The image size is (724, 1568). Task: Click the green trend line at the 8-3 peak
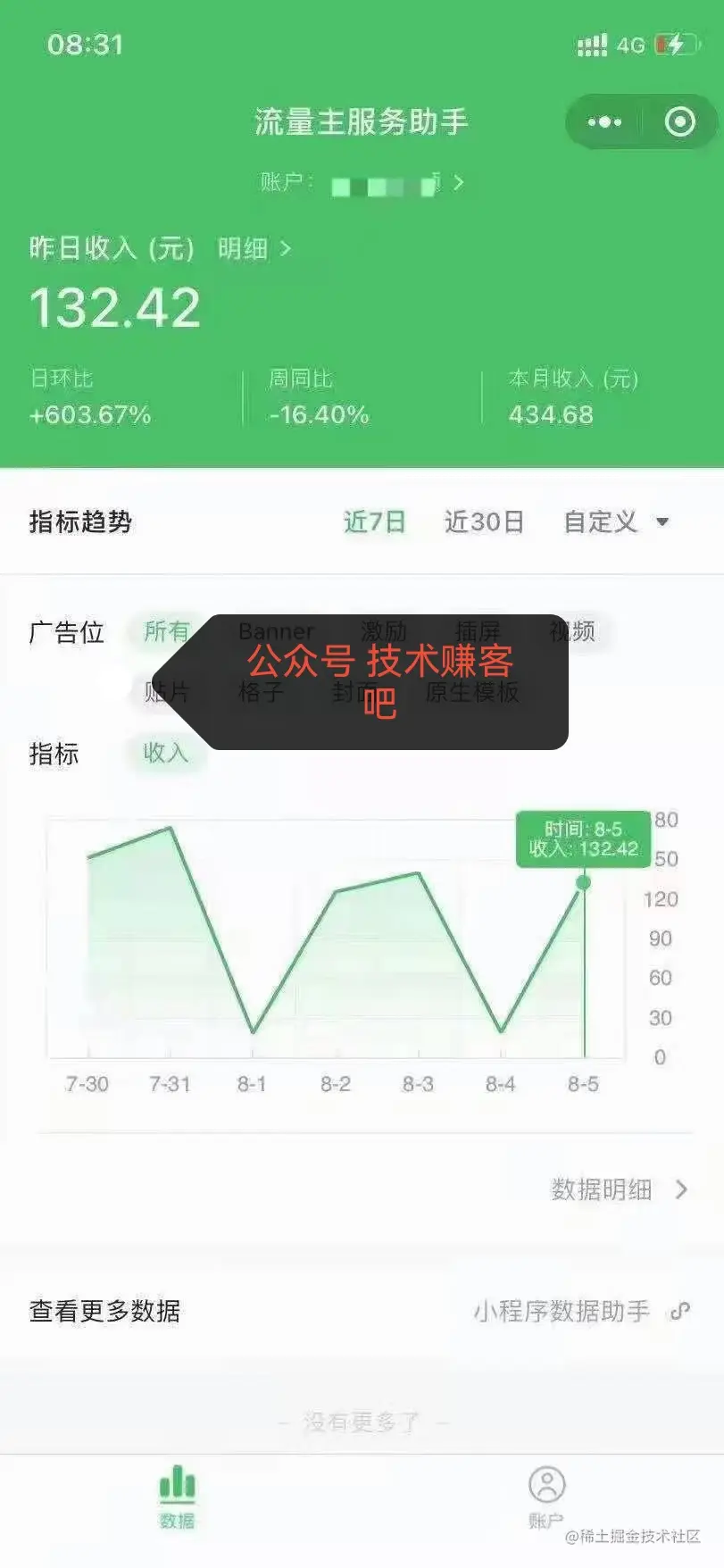[x=415, y=873]
